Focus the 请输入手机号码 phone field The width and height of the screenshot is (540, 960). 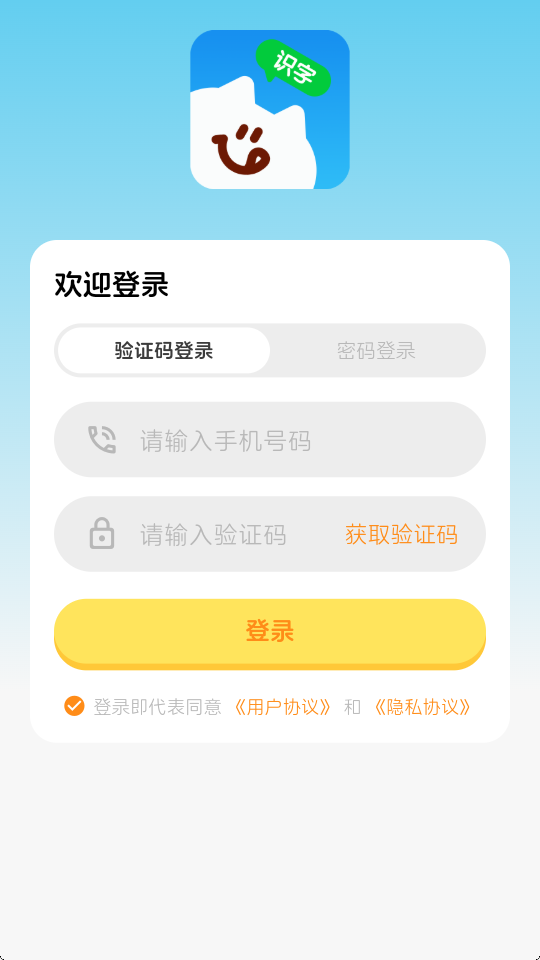pos(270,440)
